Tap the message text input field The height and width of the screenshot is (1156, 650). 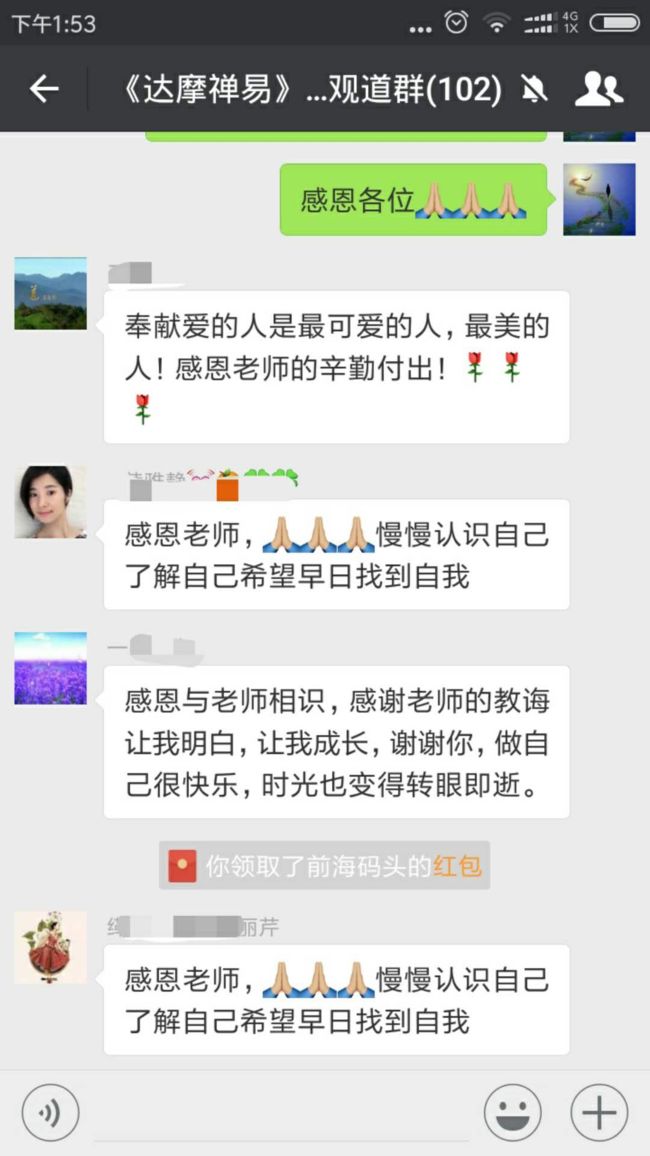[x=280, y=1113]
